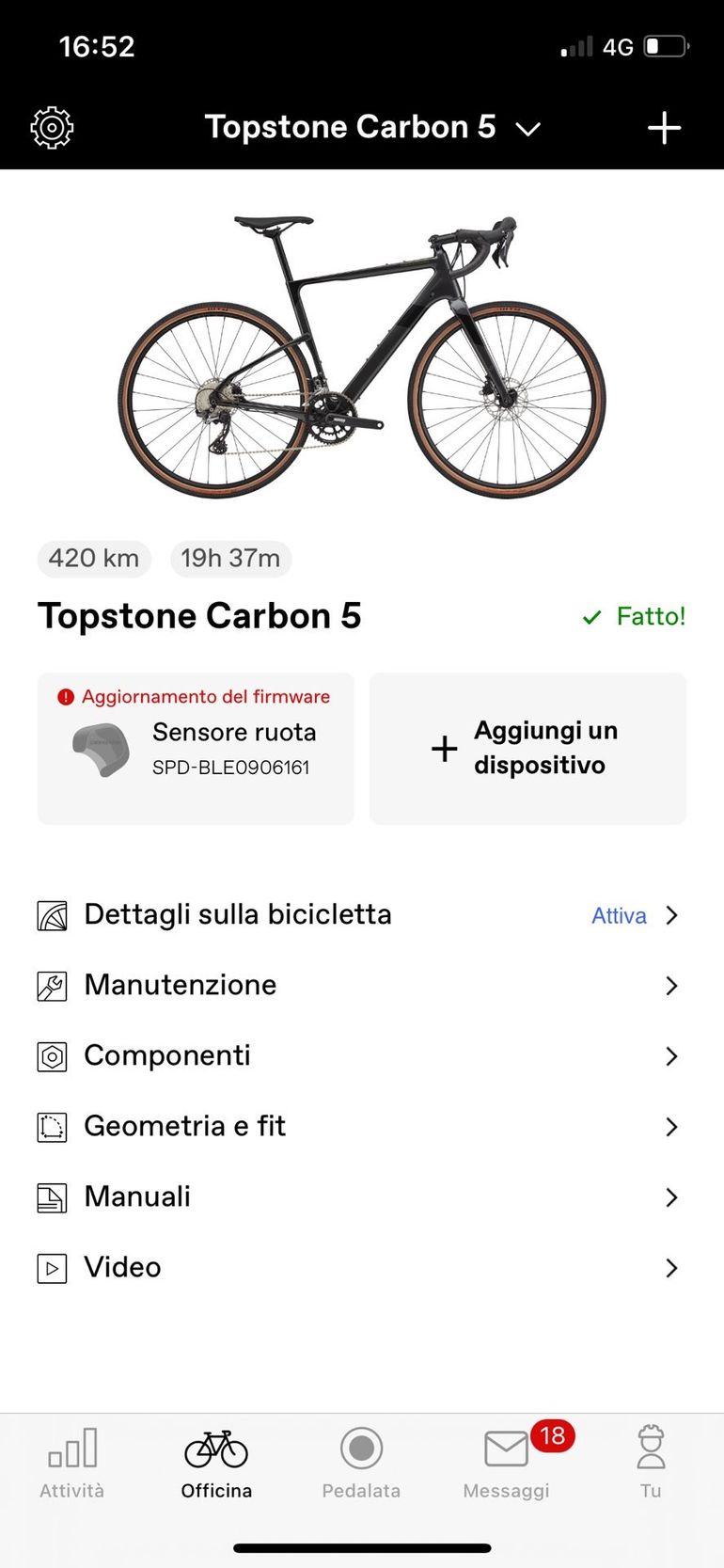Switch to the Tu profile tab
This screenshot has width=724, height=1568.
[x=651, y=1463]
